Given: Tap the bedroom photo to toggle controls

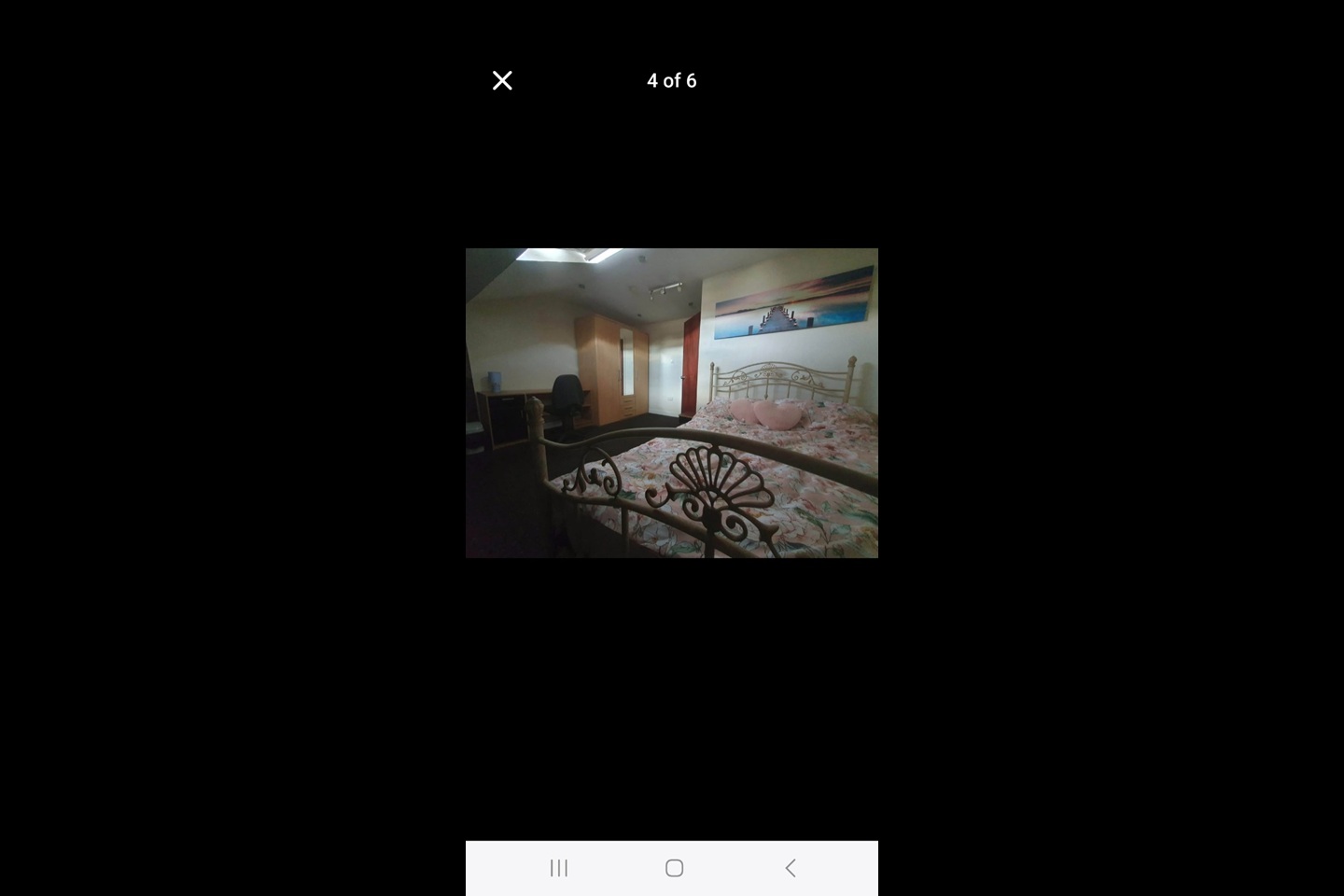Looking at the screenshot, I should [x=672, y=402].
